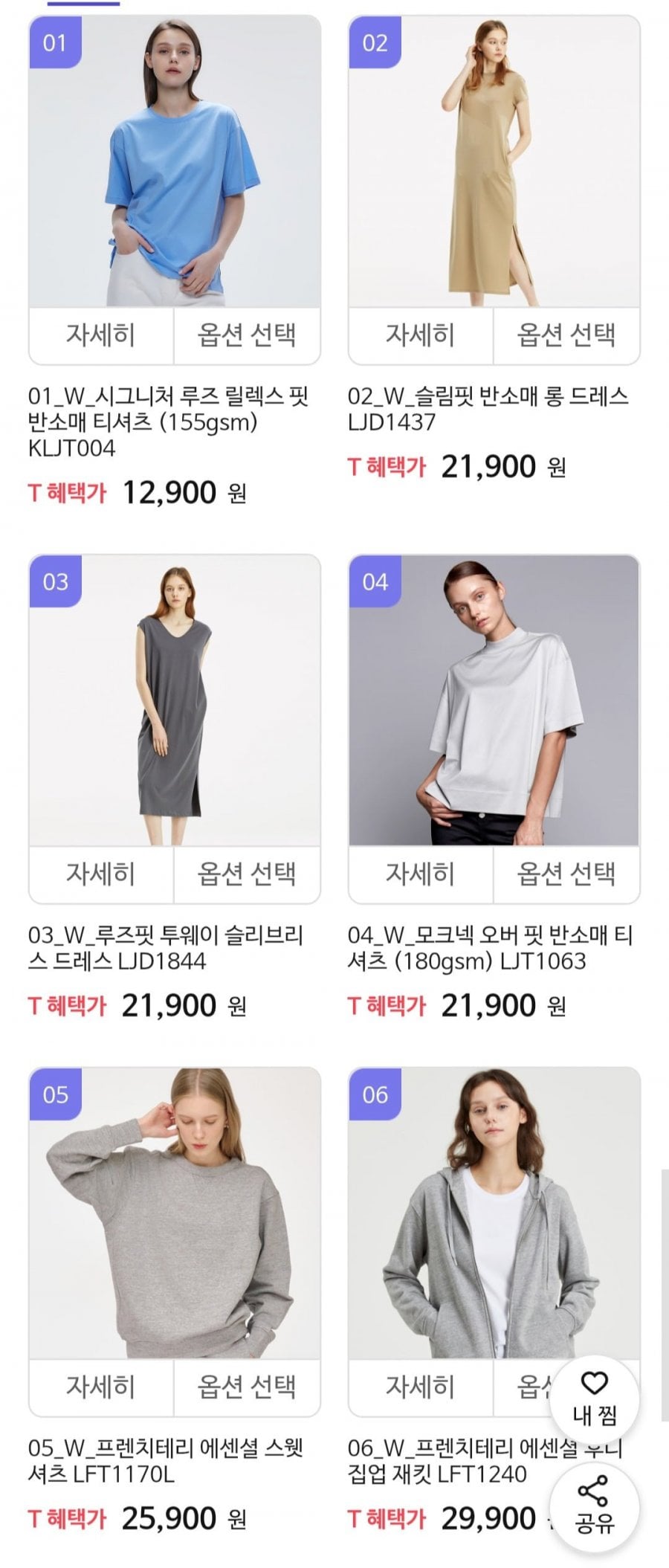
Task: See details for sweatshirt LFT1170L
Action: pyautogui.click(x=101, y=1387)
